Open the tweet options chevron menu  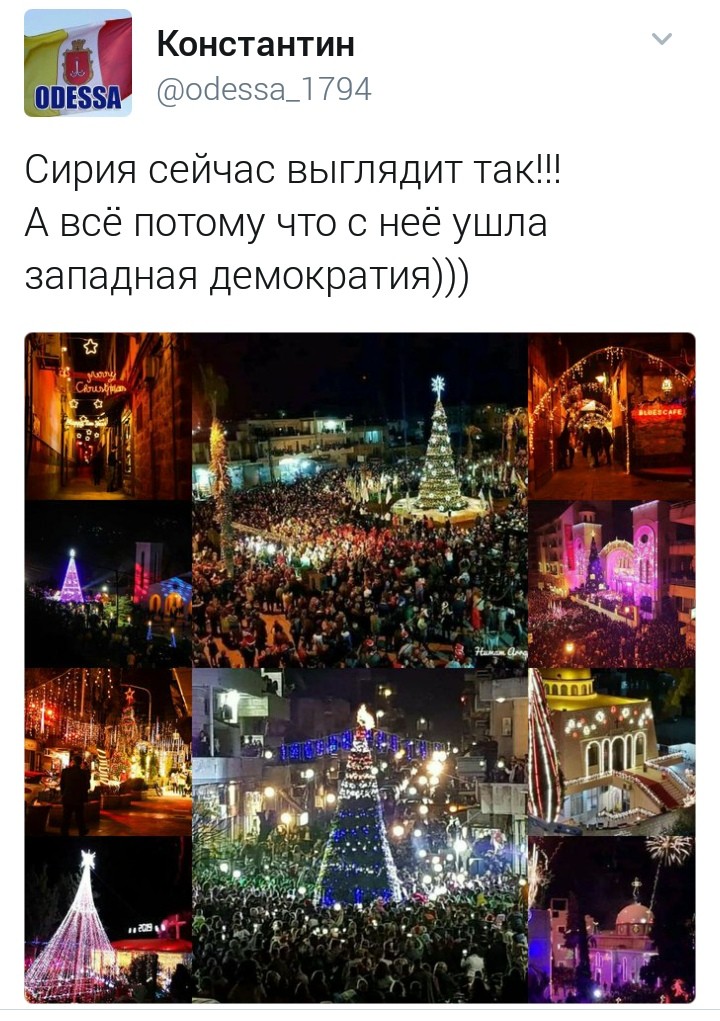pos(662,40)
